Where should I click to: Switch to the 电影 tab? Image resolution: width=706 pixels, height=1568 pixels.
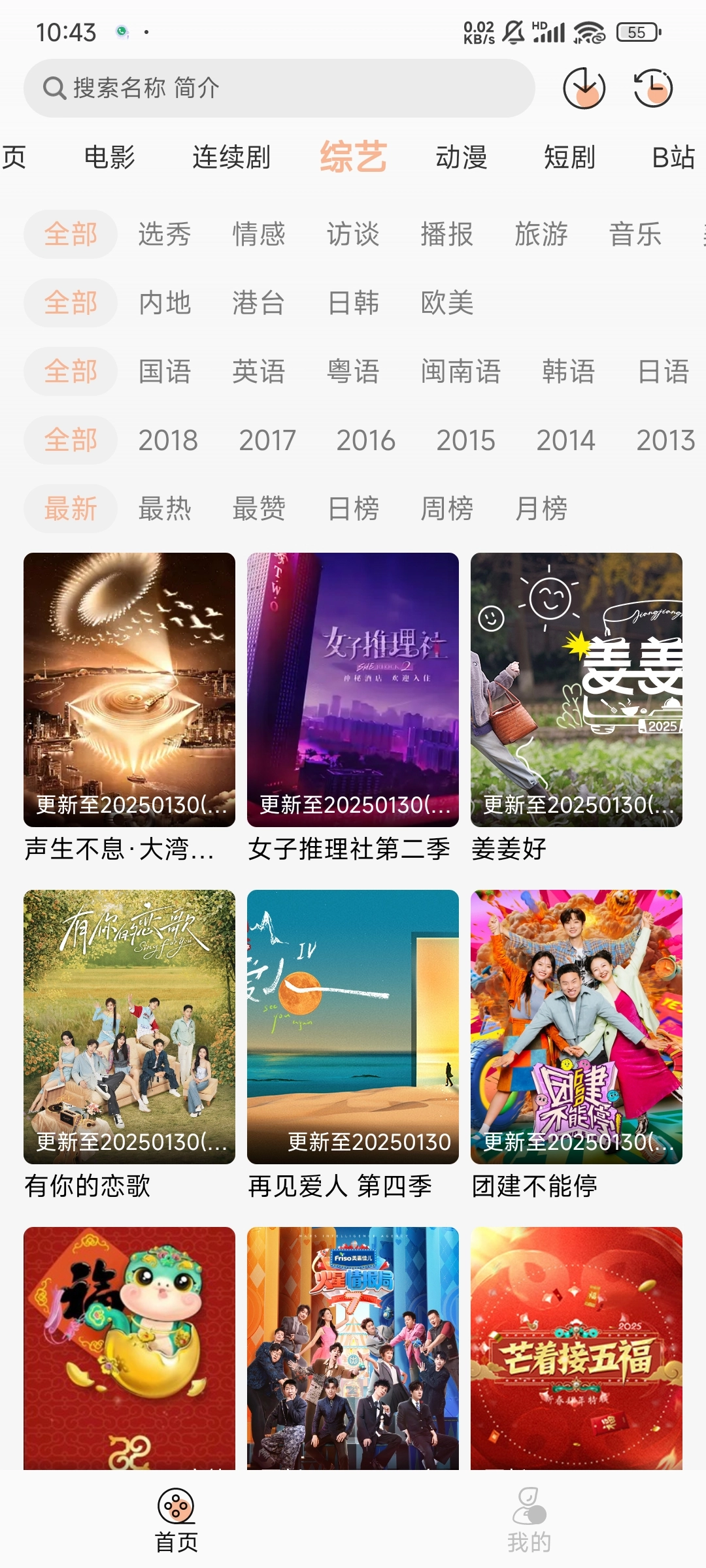pos(110,157)
